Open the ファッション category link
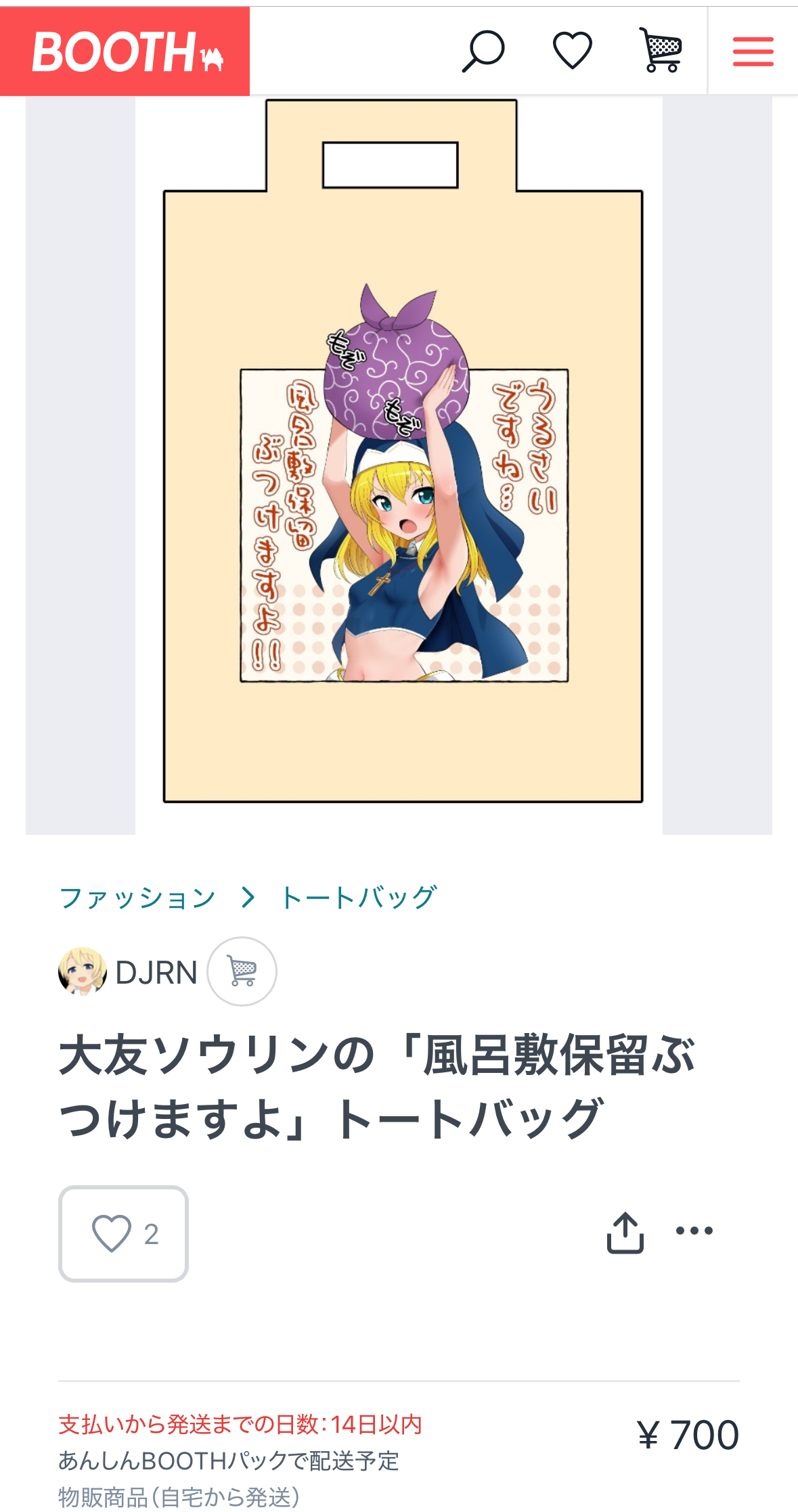 (x=137, y=898)
